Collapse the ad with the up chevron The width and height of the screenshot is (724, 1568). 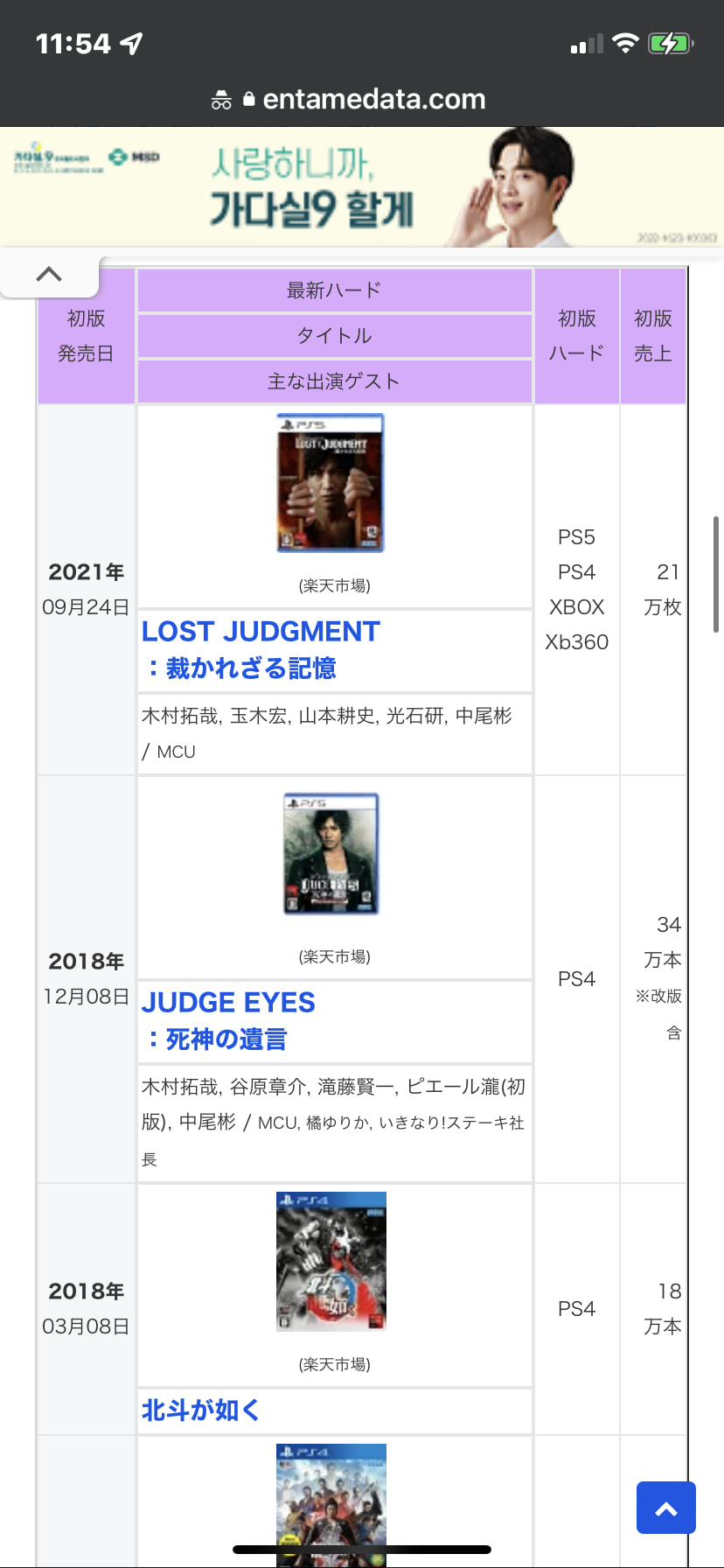point(49,275)
